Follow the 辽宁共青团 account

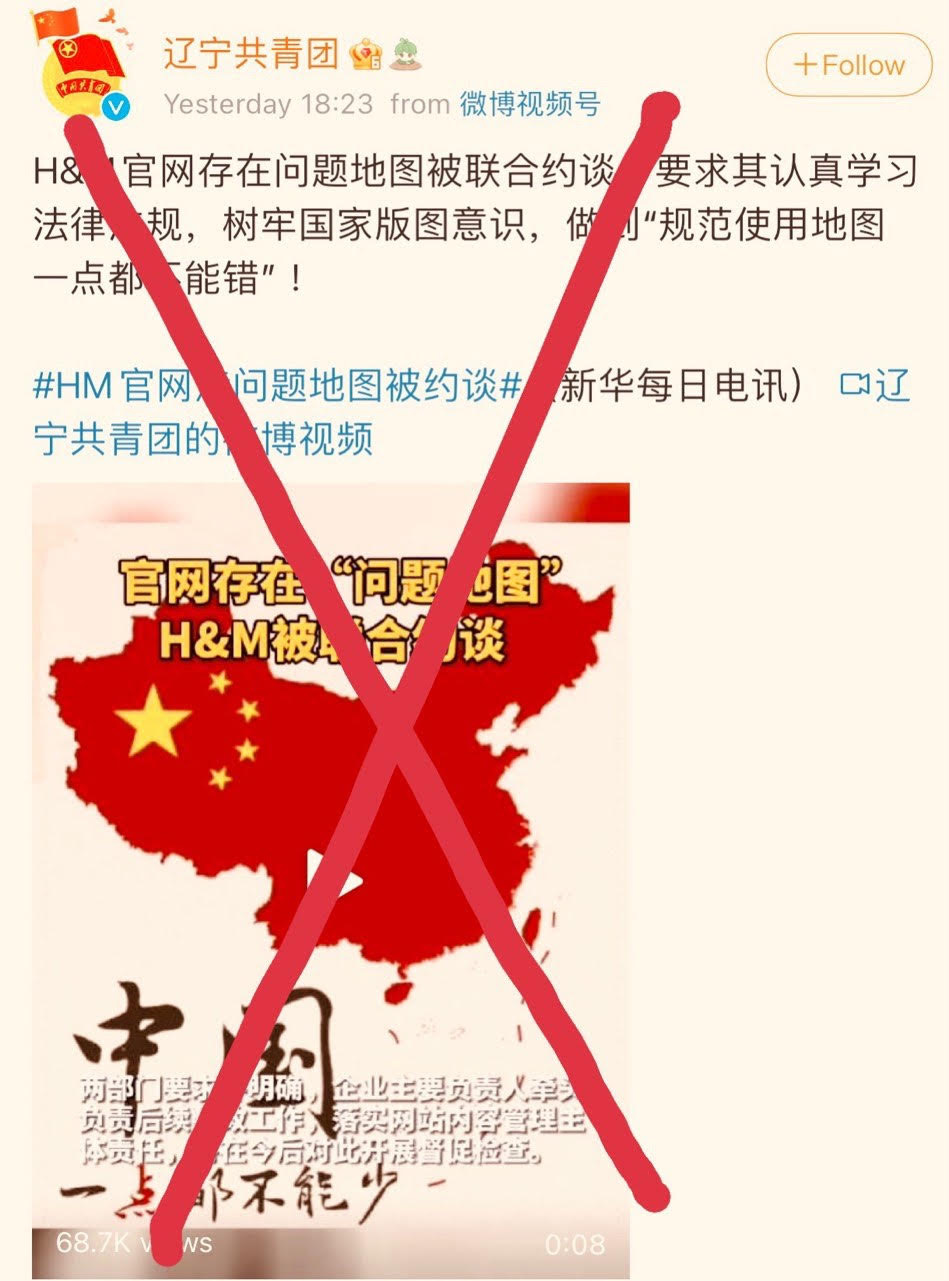coord(848,65)
